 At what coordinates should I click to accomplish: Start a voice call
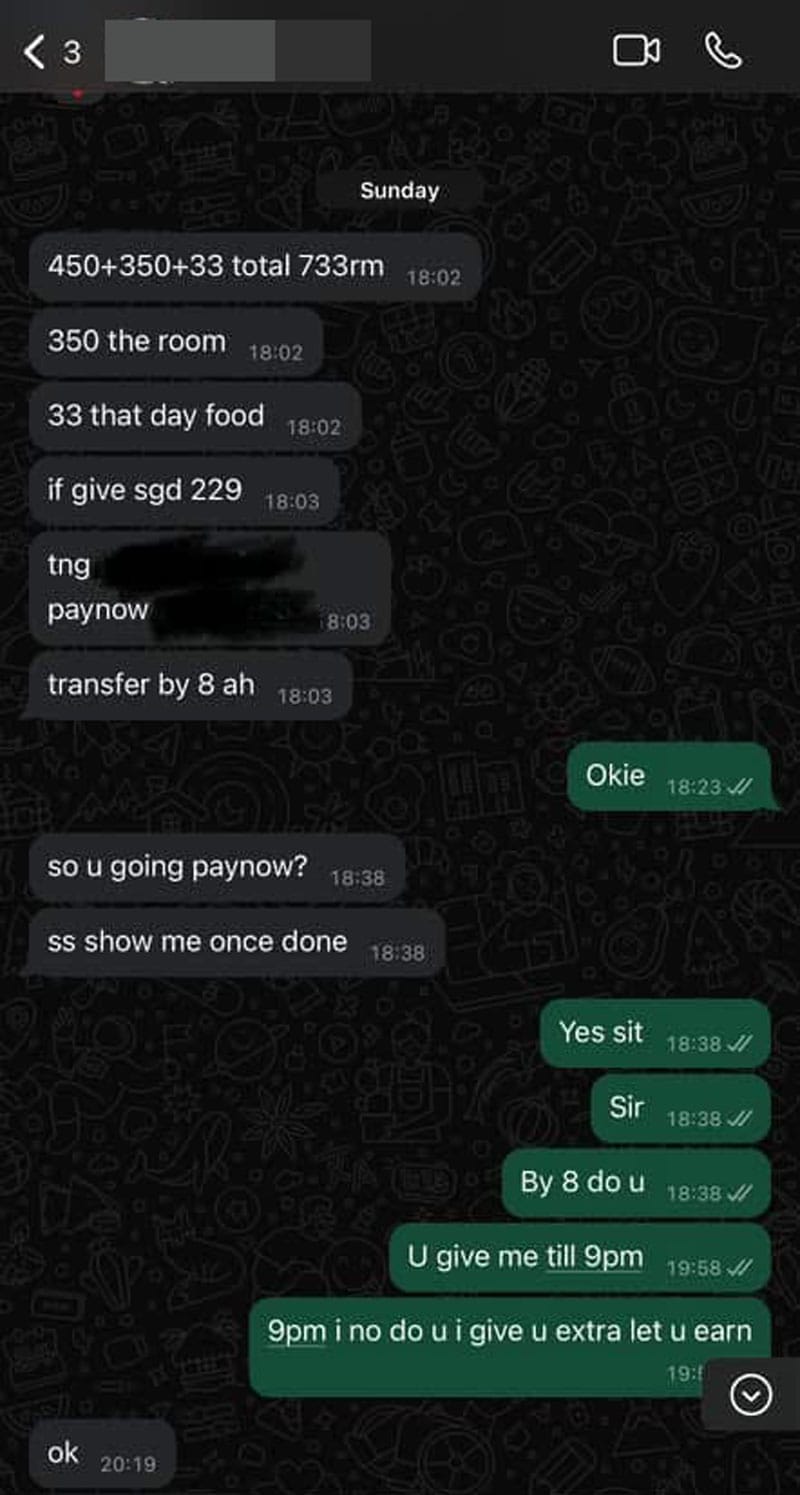tap(723, 51)
